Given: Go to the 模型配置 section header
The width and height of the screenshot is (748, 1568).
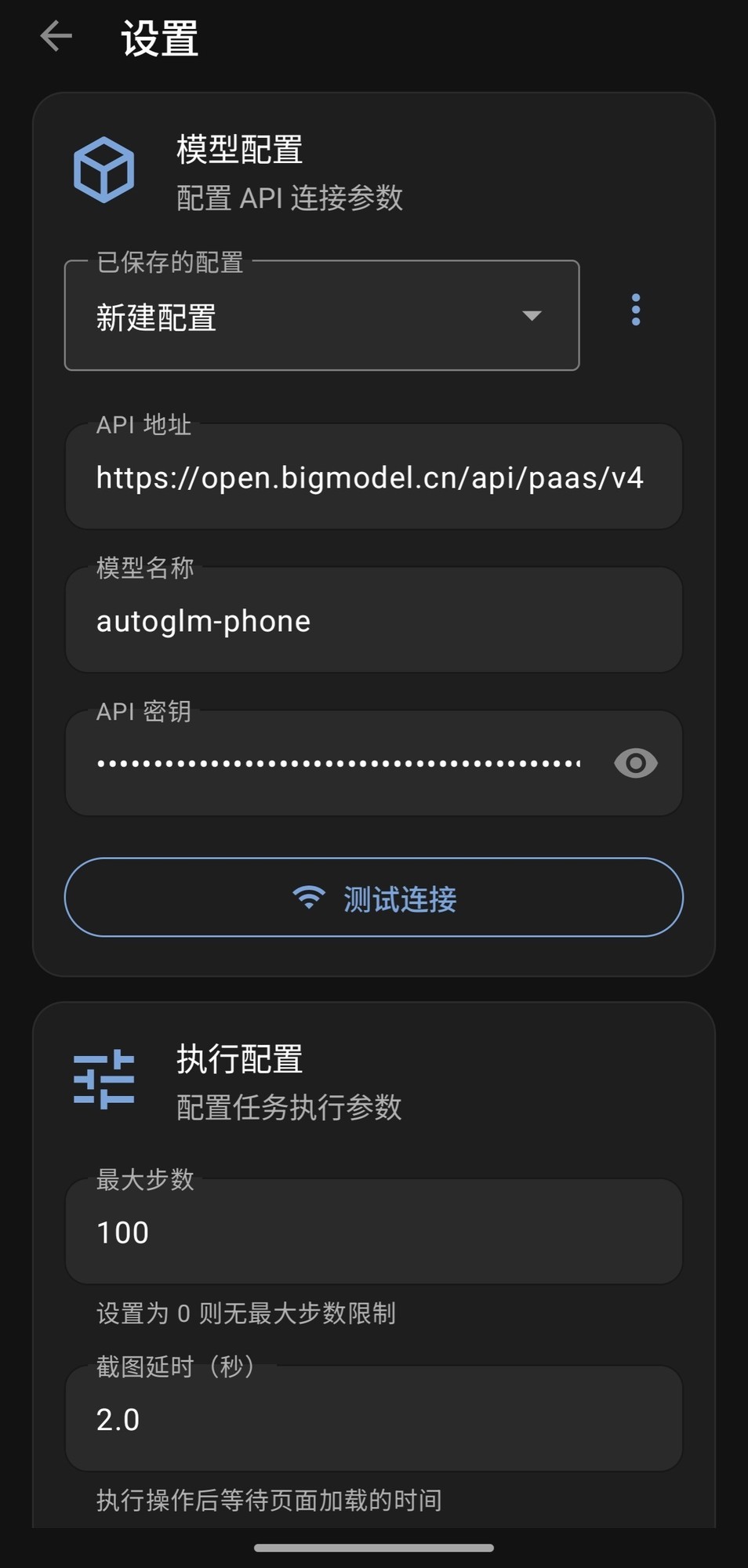Looking at the screenshot, I should tap(240, 151).
